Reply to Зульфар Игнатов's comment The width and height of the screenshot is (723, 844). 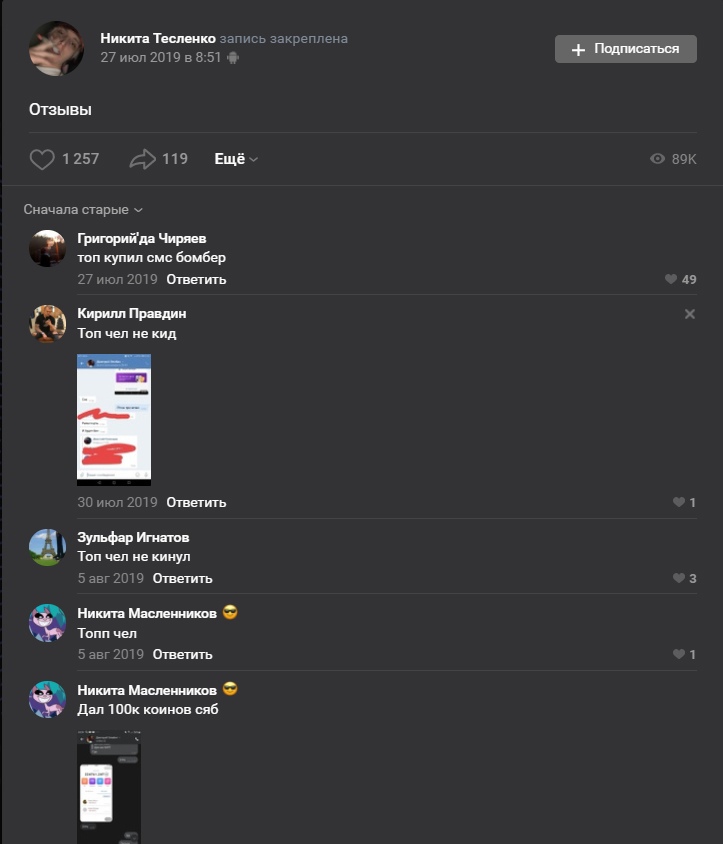[182, 578]
